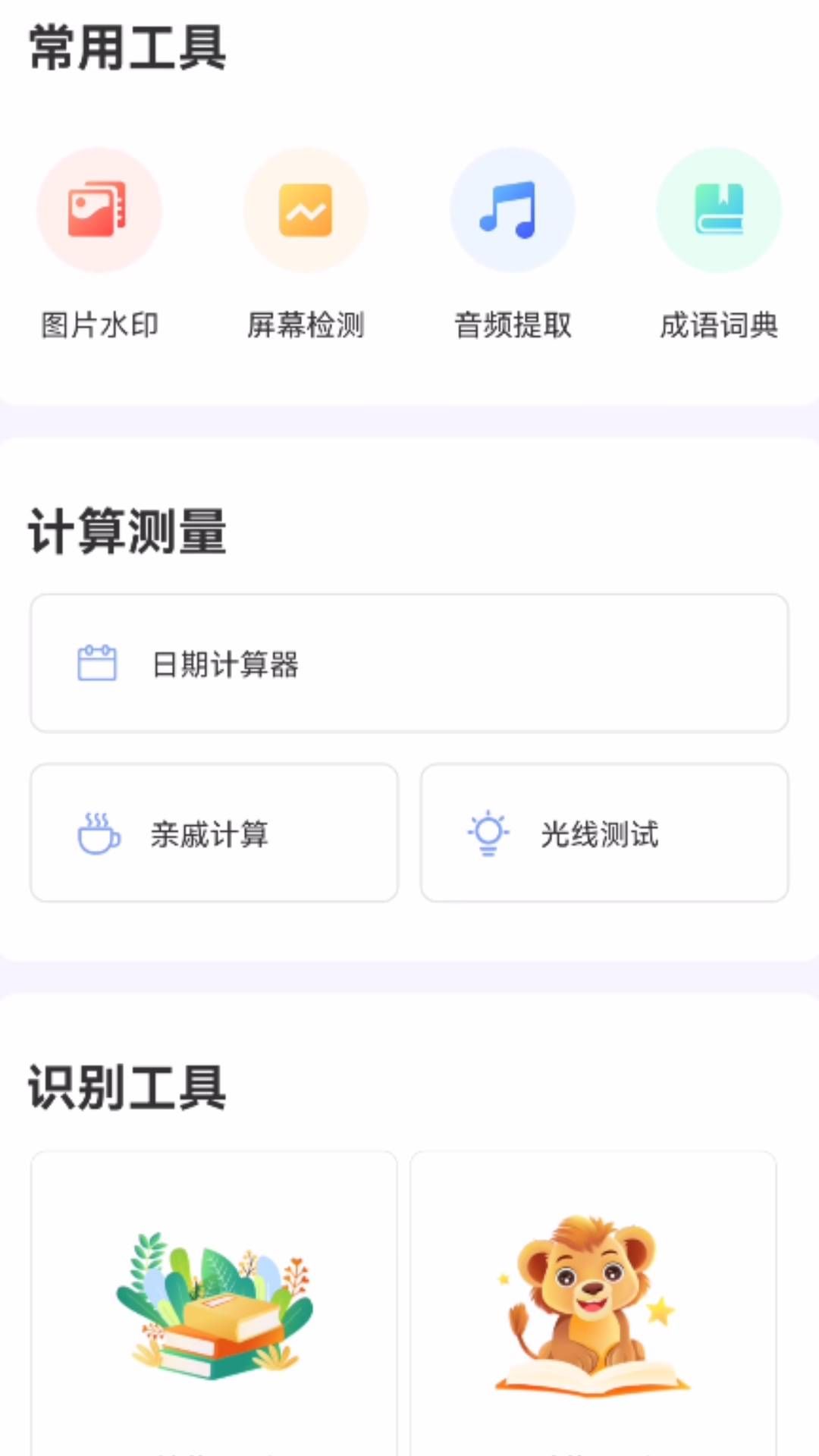
Task: Click the lightbulb icon in the 光线测试 card
Action: 489,833
